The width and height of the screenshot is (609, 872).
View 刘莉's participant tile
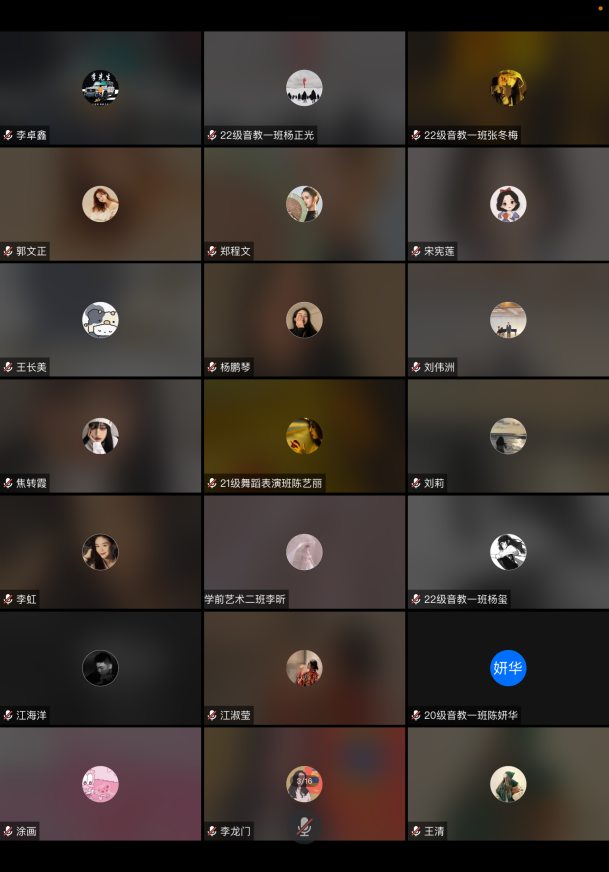tap(508, 436)
